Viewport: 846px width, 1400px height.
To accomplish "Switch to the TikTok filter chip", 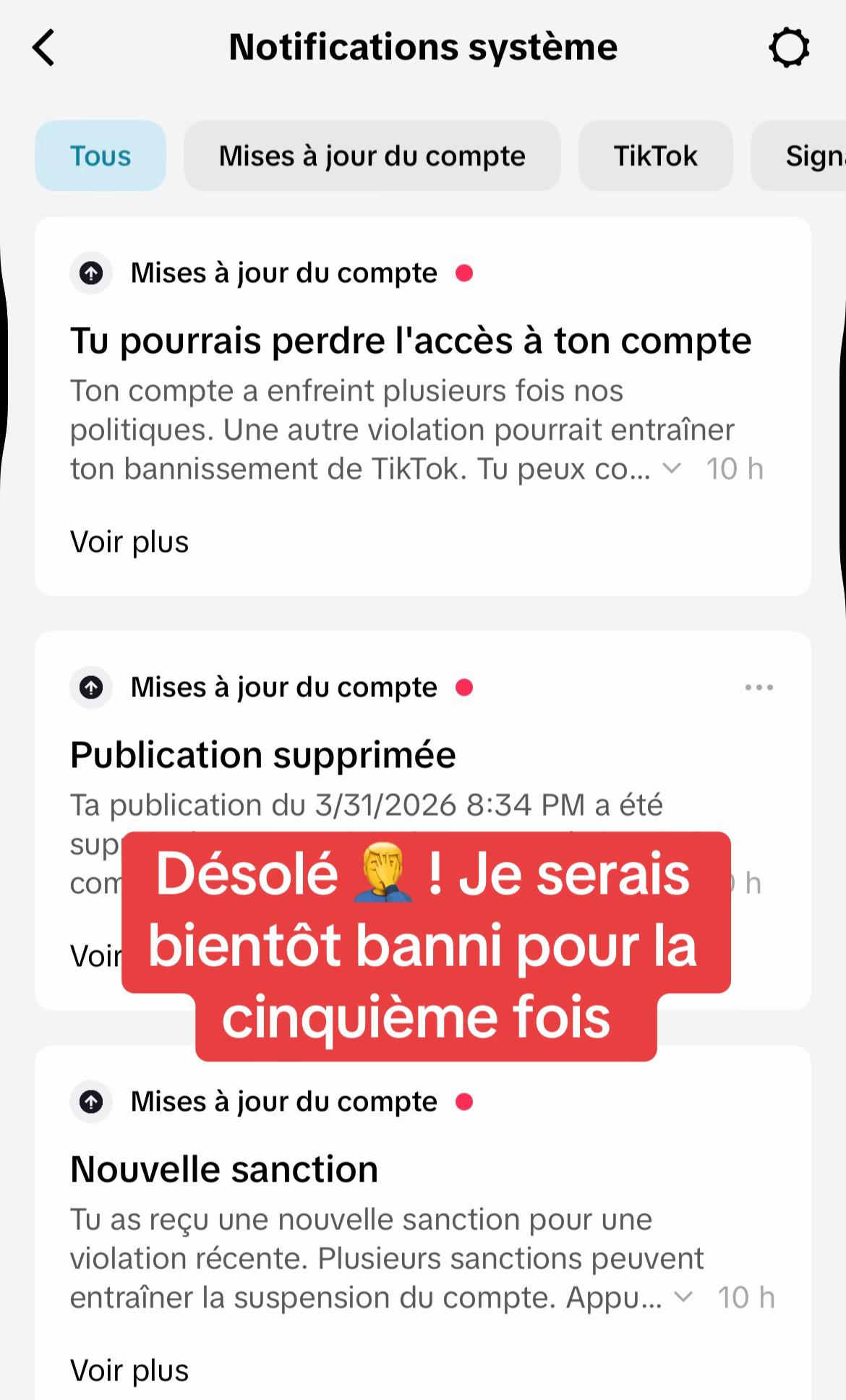I will (655, 155).
